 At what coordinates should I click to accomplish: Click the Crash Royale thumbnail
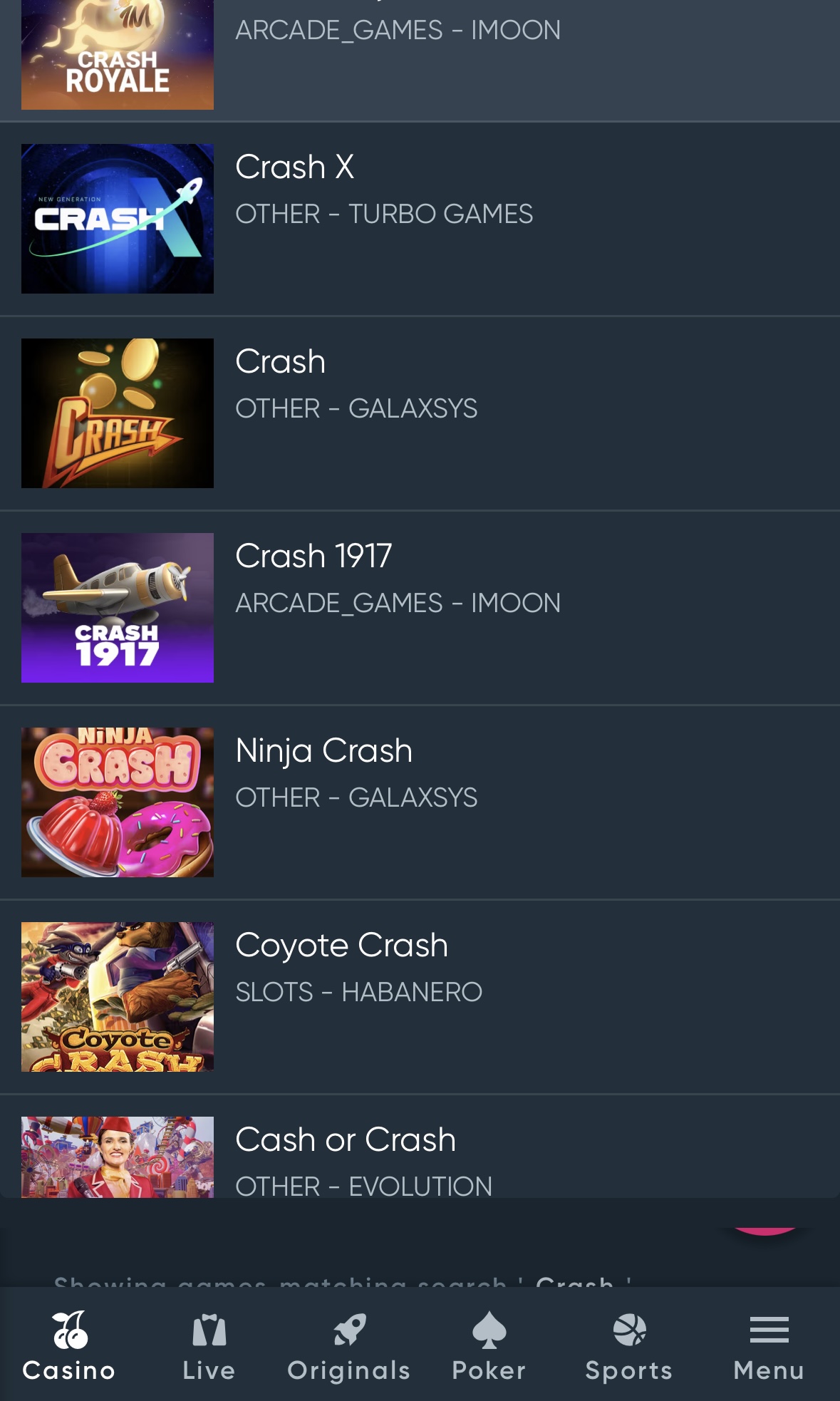118,54
